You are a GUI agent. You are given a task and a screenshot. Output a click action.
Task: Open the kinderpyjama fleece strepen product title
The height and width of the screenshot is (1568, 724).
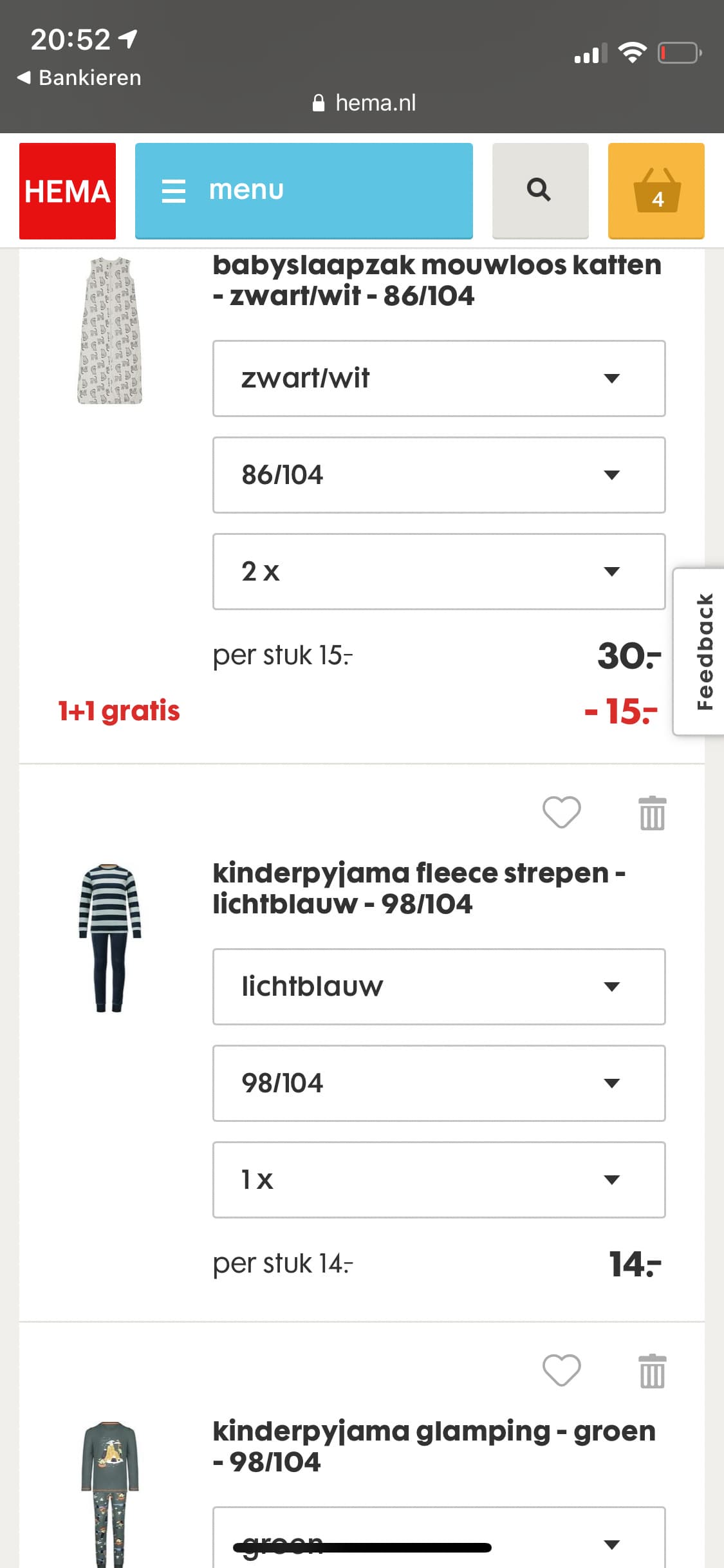tap(419, 888)
